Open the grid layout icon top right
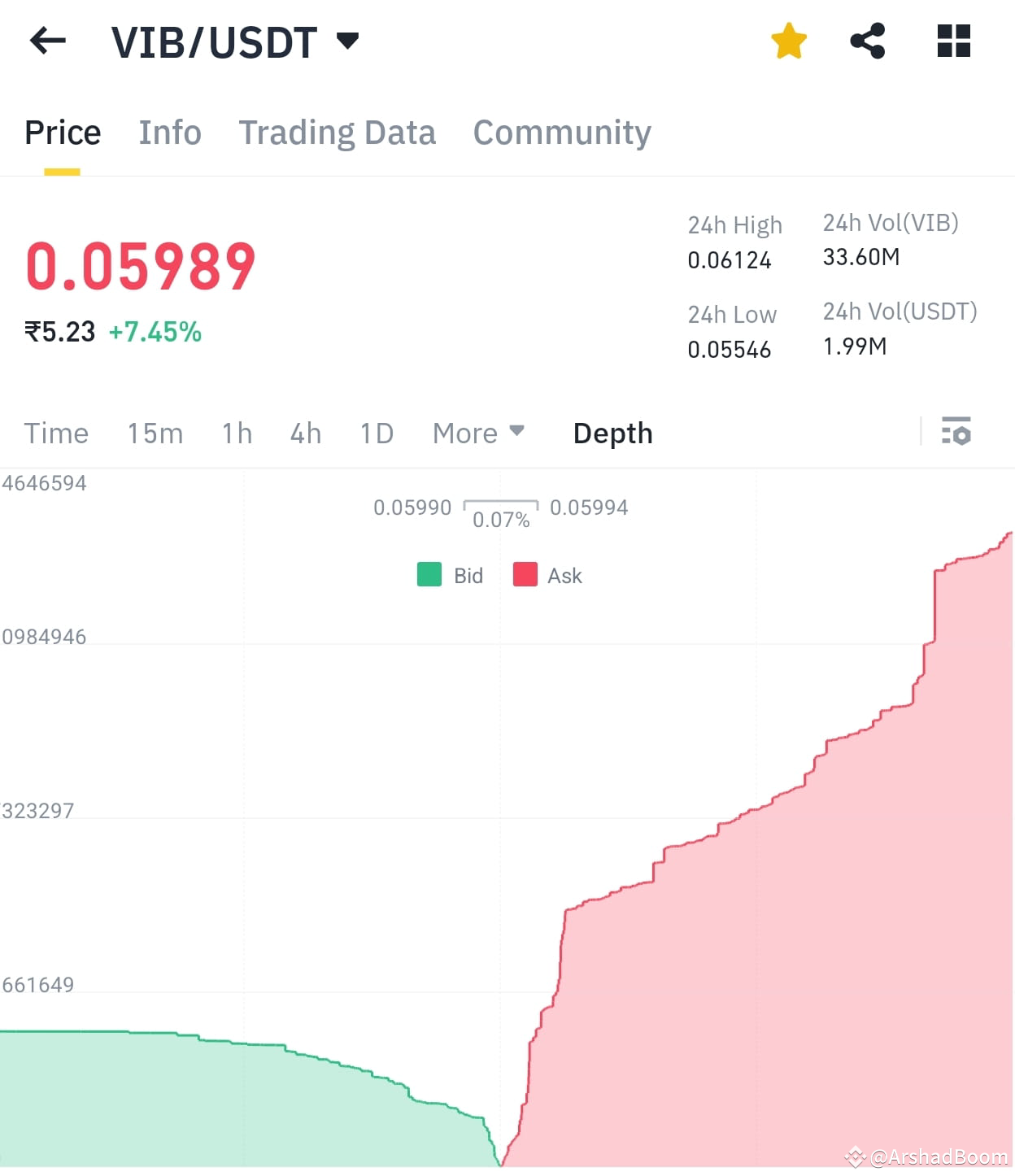The height and width of the screenshot is (1176, 1015). pos(953,38)
